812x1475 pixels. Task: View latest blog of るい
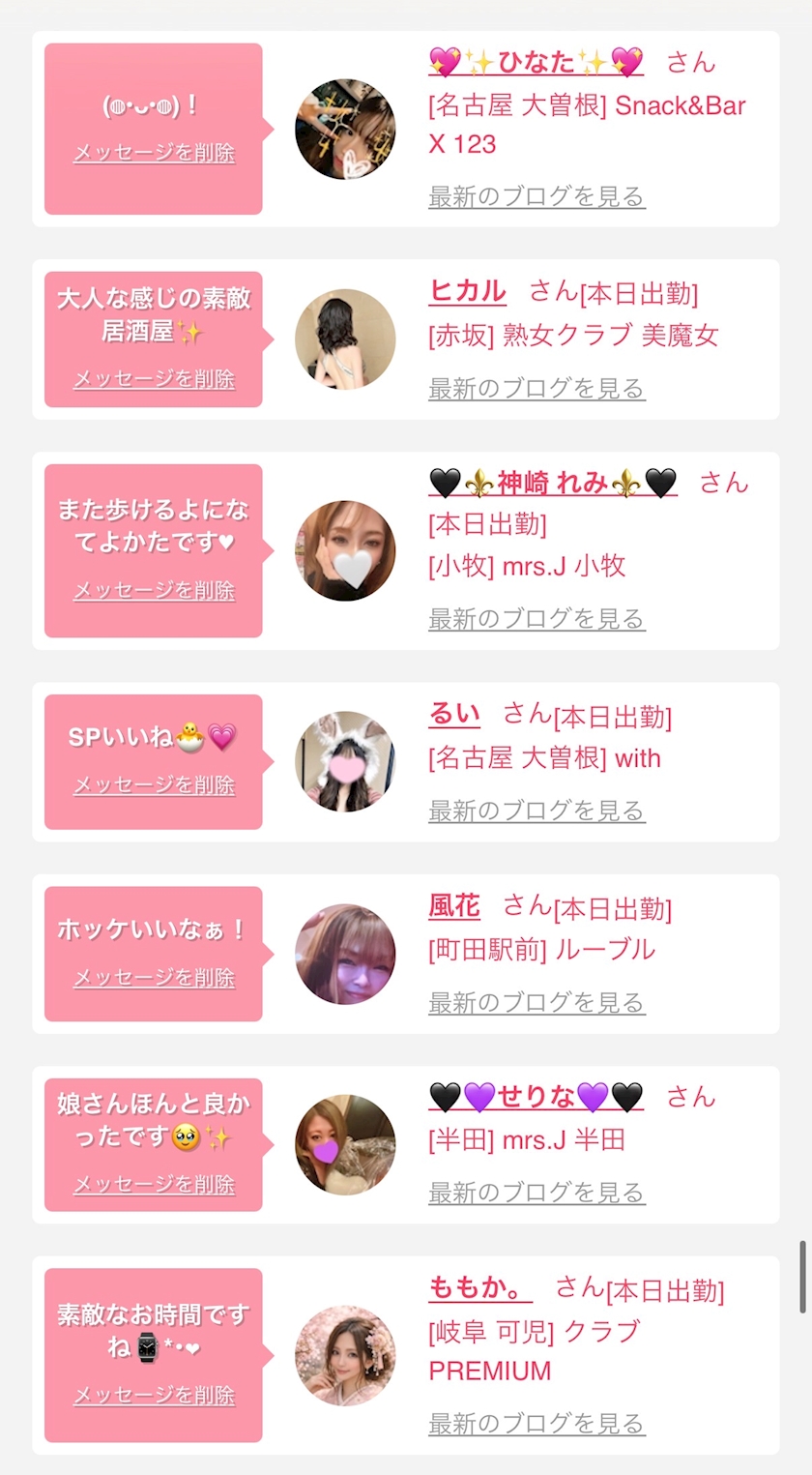click(536, 811)
